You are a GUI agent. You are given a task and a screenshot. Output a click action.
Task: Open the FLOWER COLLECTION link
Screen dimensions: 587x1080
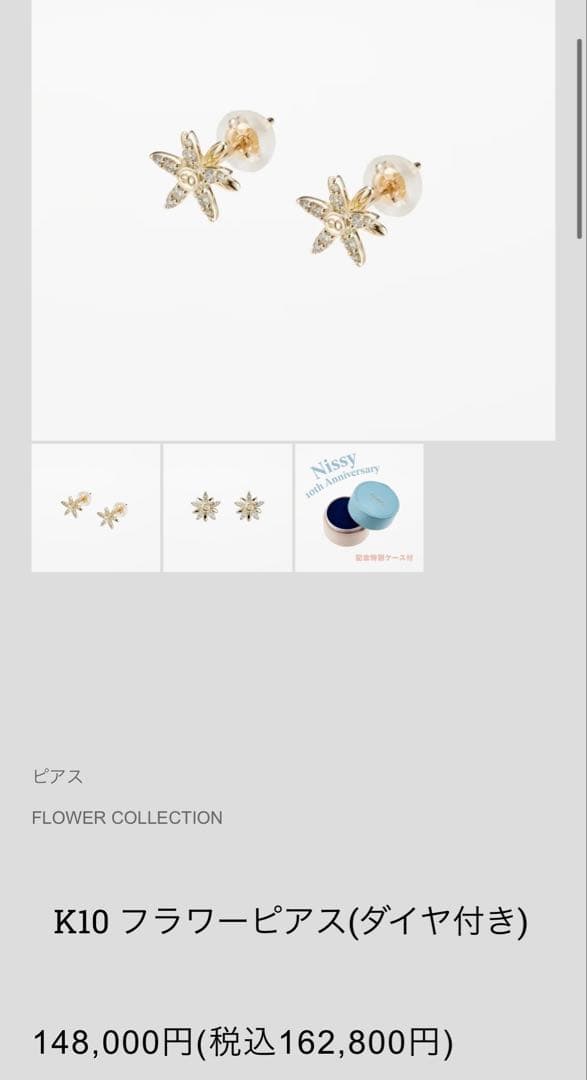pyautogui.click(x=127, y=818)
